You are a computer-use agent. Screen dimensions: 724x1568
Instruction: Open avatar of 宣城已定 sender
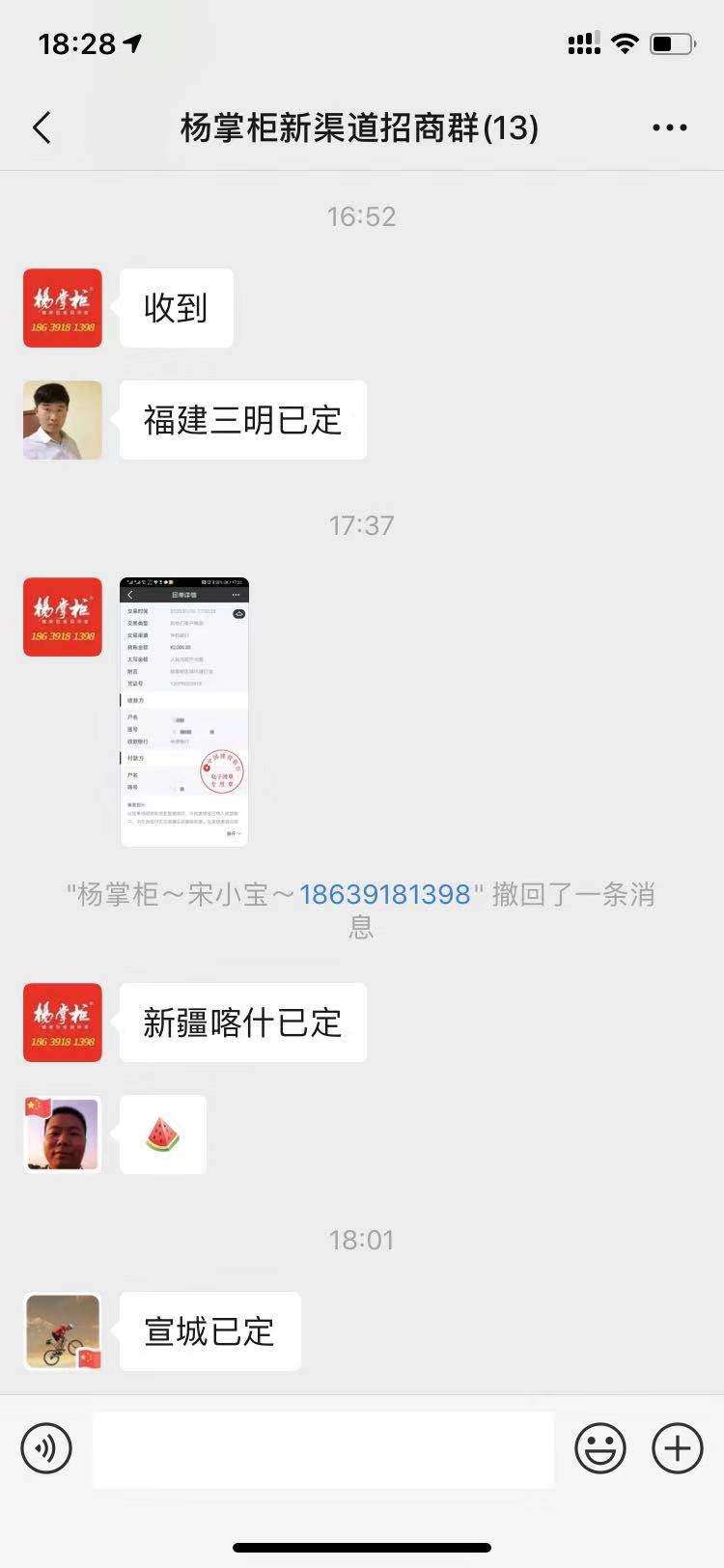point(63,1331)
